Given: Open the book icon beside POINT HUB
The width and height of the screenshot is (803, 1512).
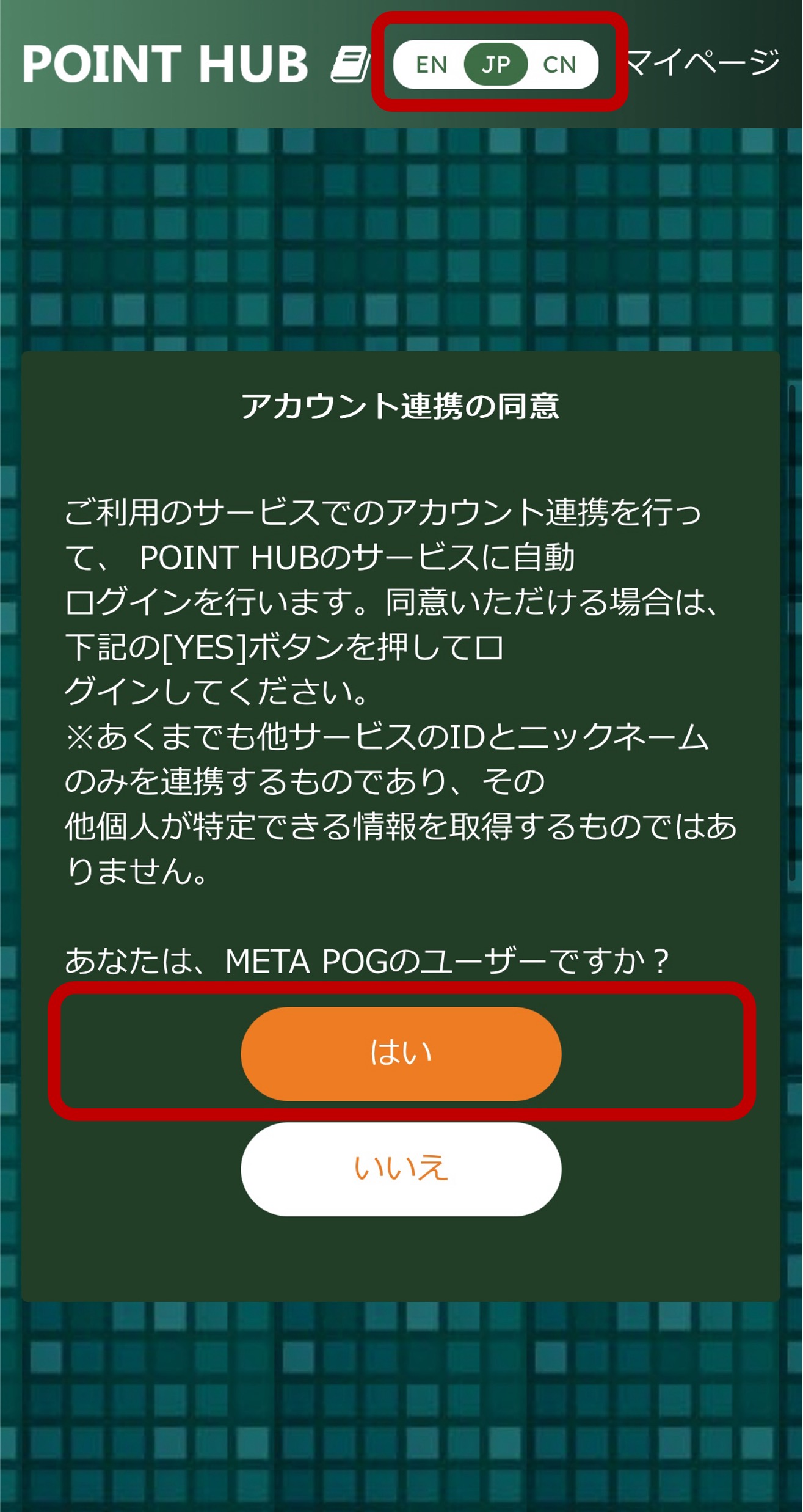Looking at the screenshot, I should coord(351,64).
